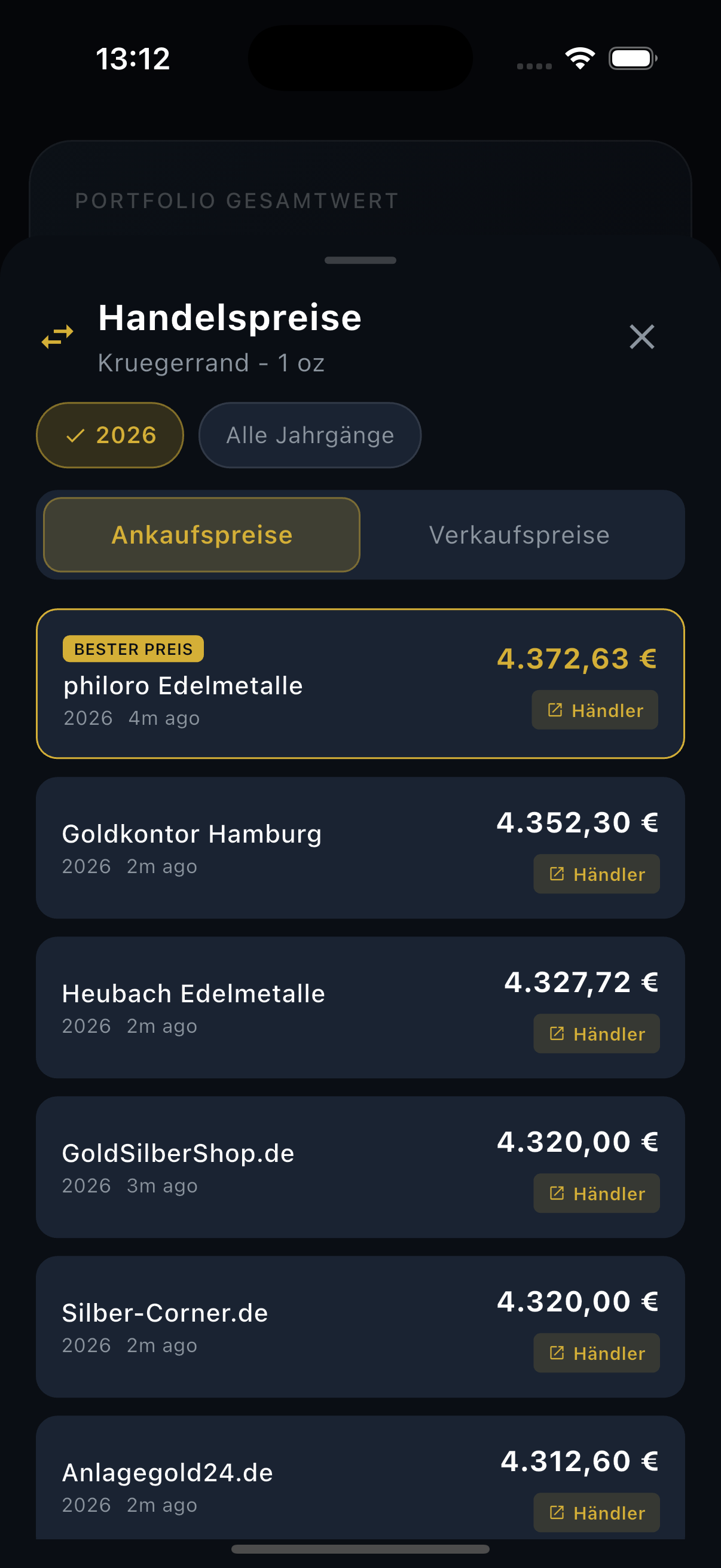Tap the Händler icon for Anlagegold24.de

point(555,1512)
